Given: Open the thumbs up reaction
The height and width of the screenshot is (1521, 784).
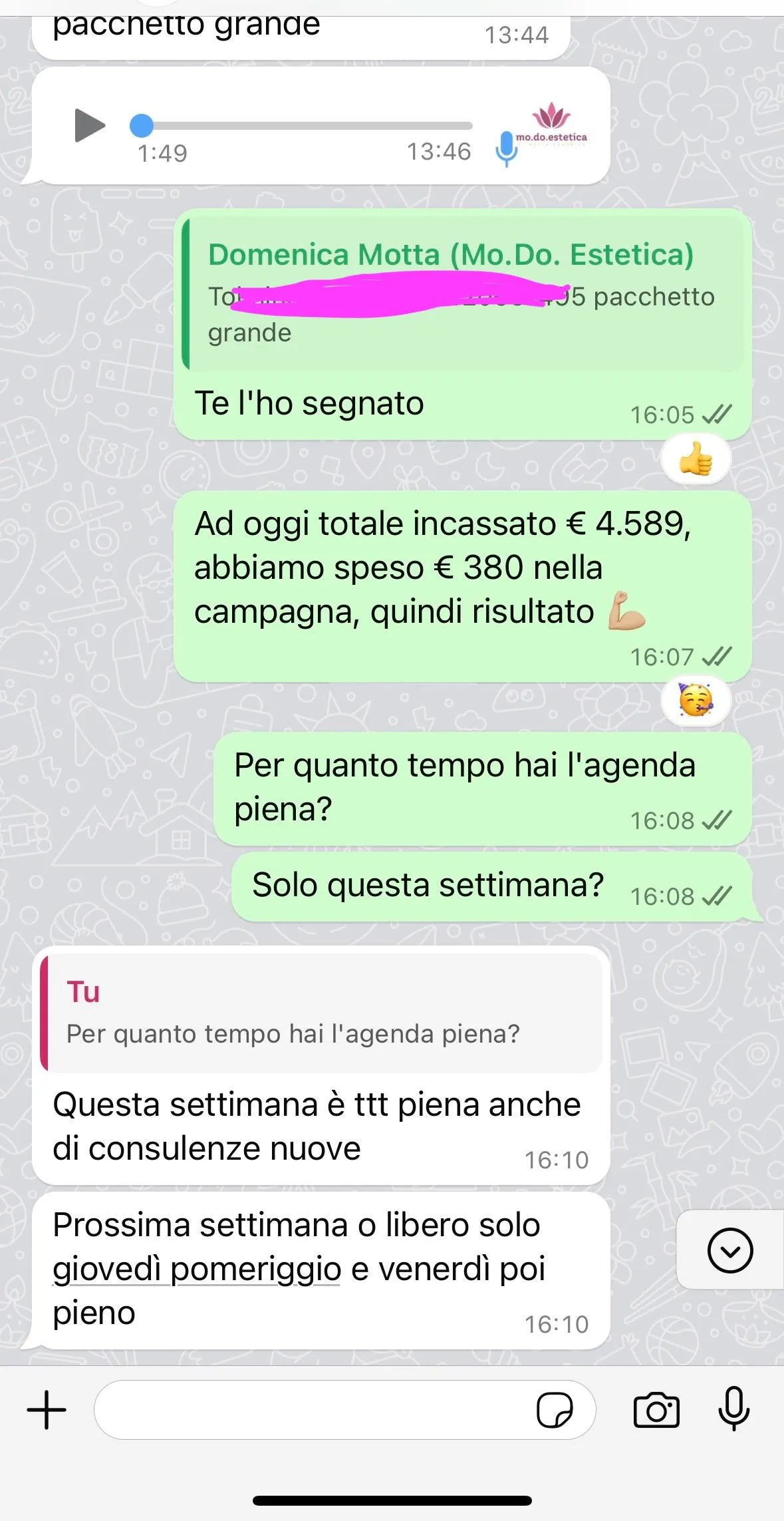Looking at the screenshot, I should pos(696,459).
